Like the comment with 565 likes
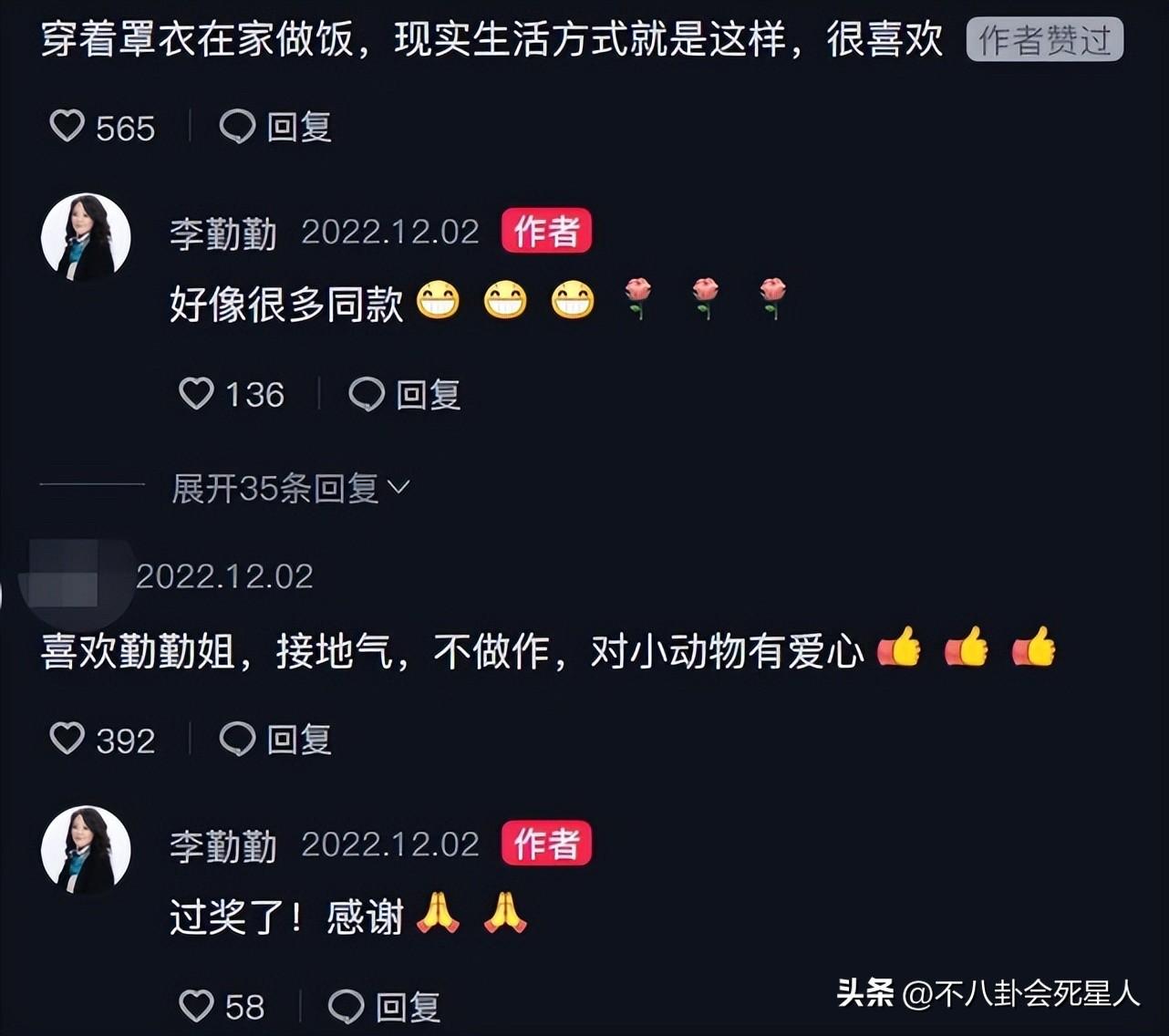 (x=67, y=126)
